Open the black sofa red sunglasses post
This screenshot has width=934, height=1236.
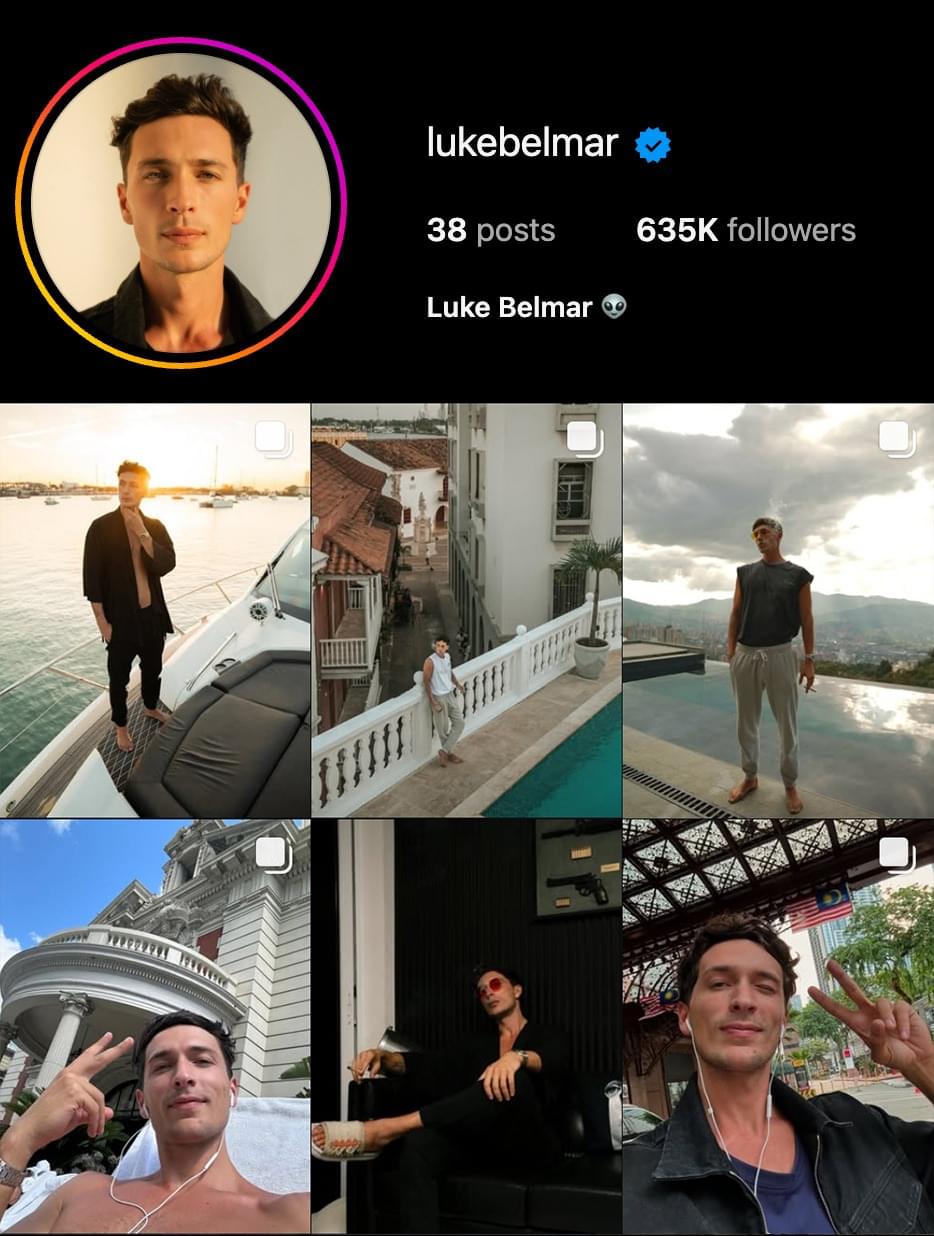click(466, 1026)
